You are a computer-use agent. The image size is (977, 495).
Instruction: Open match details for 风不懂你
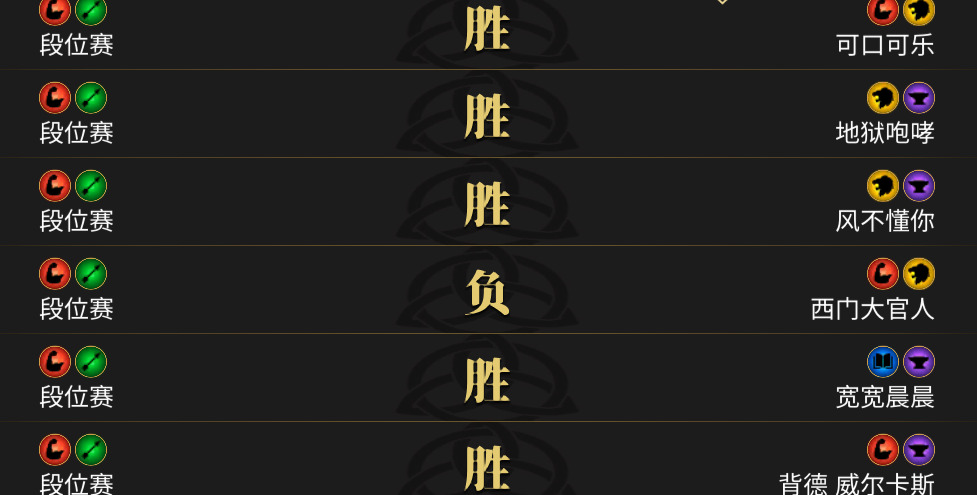coord(487,203)
